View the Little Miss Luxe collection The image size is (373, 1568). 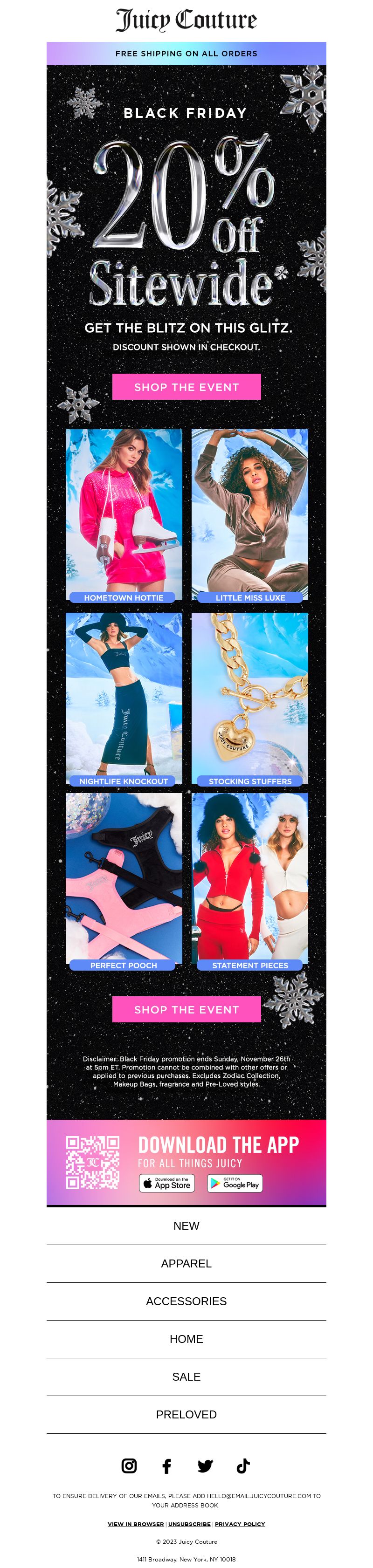coord(250,515)
